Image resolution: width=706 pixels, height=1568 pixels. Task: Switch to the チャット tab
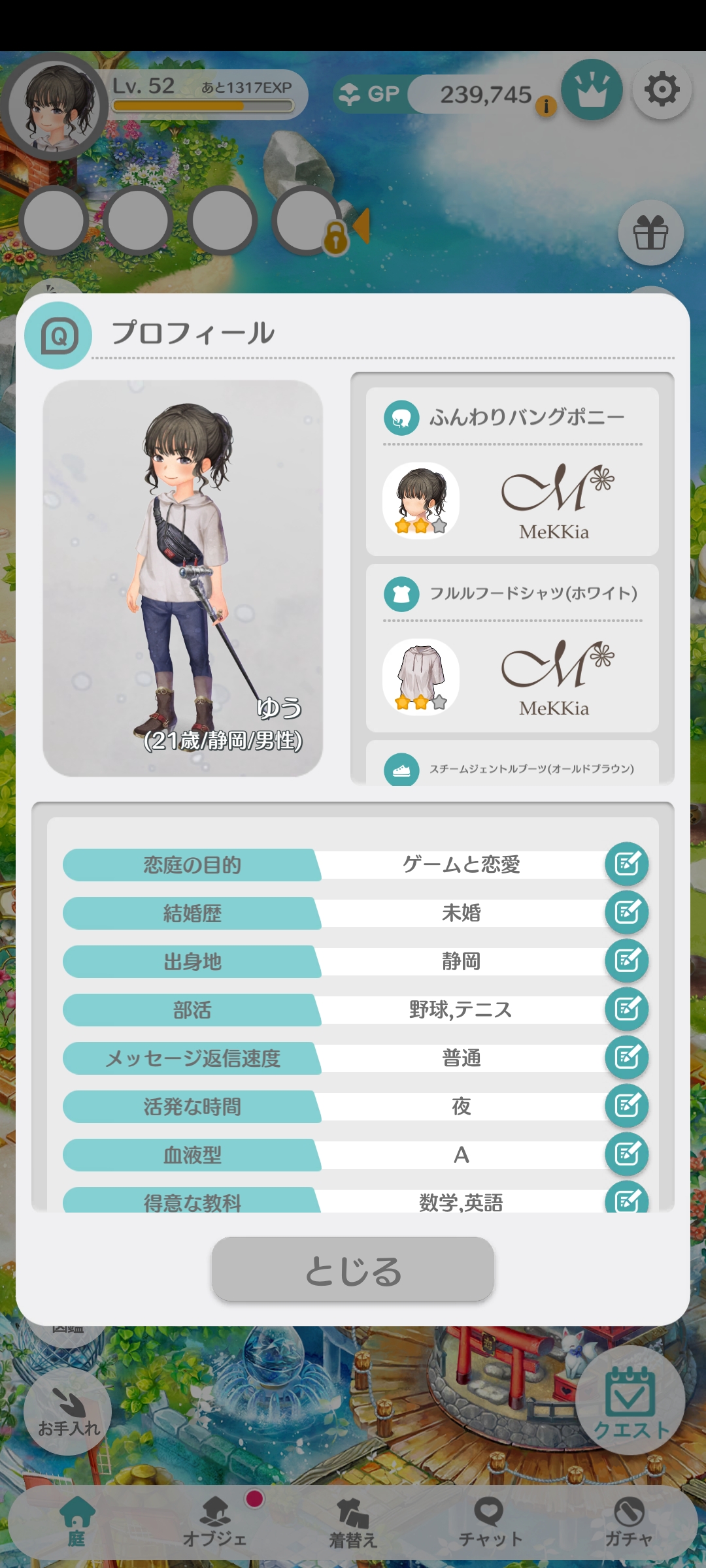[490, 1522]
